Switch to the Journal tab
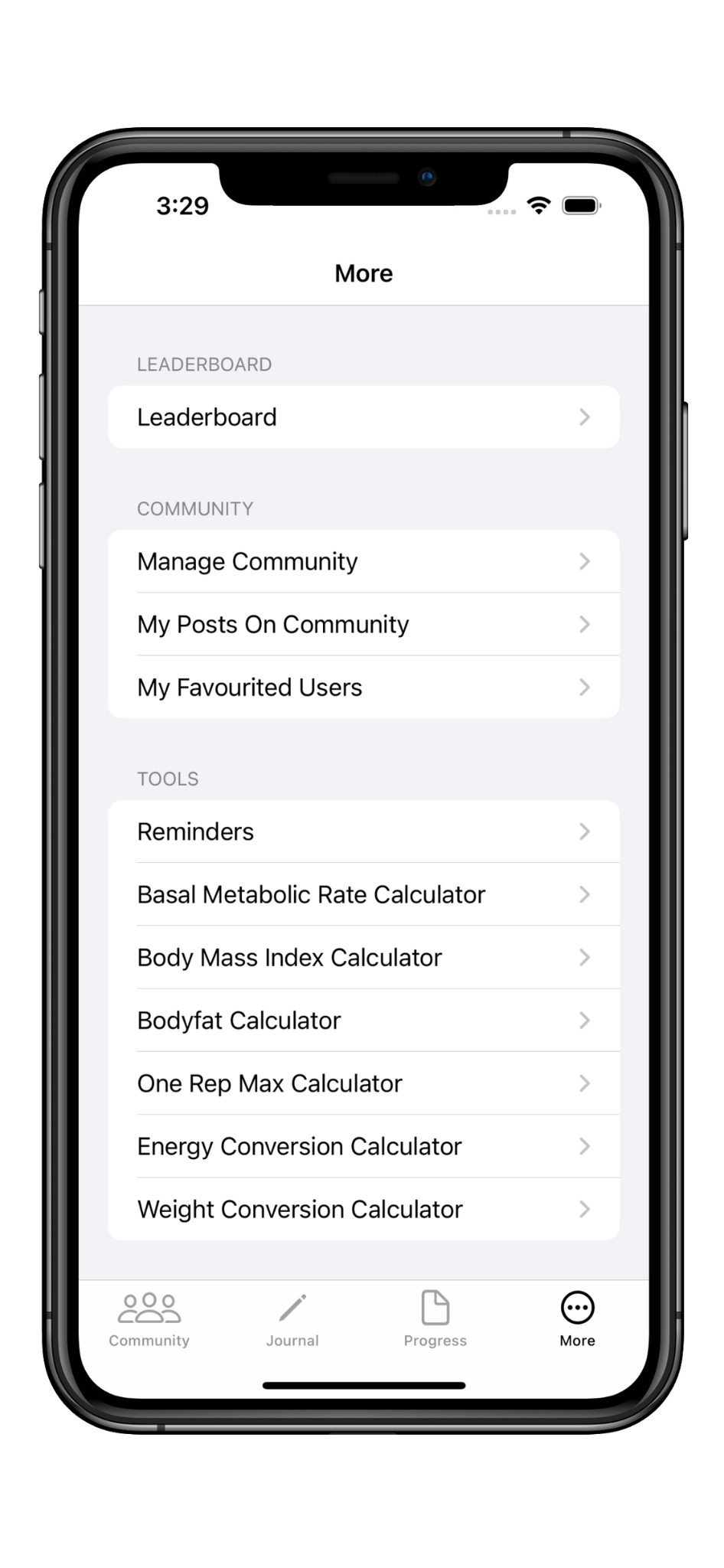Screen dimensions: 724x1568 [x=292, y=1318]
